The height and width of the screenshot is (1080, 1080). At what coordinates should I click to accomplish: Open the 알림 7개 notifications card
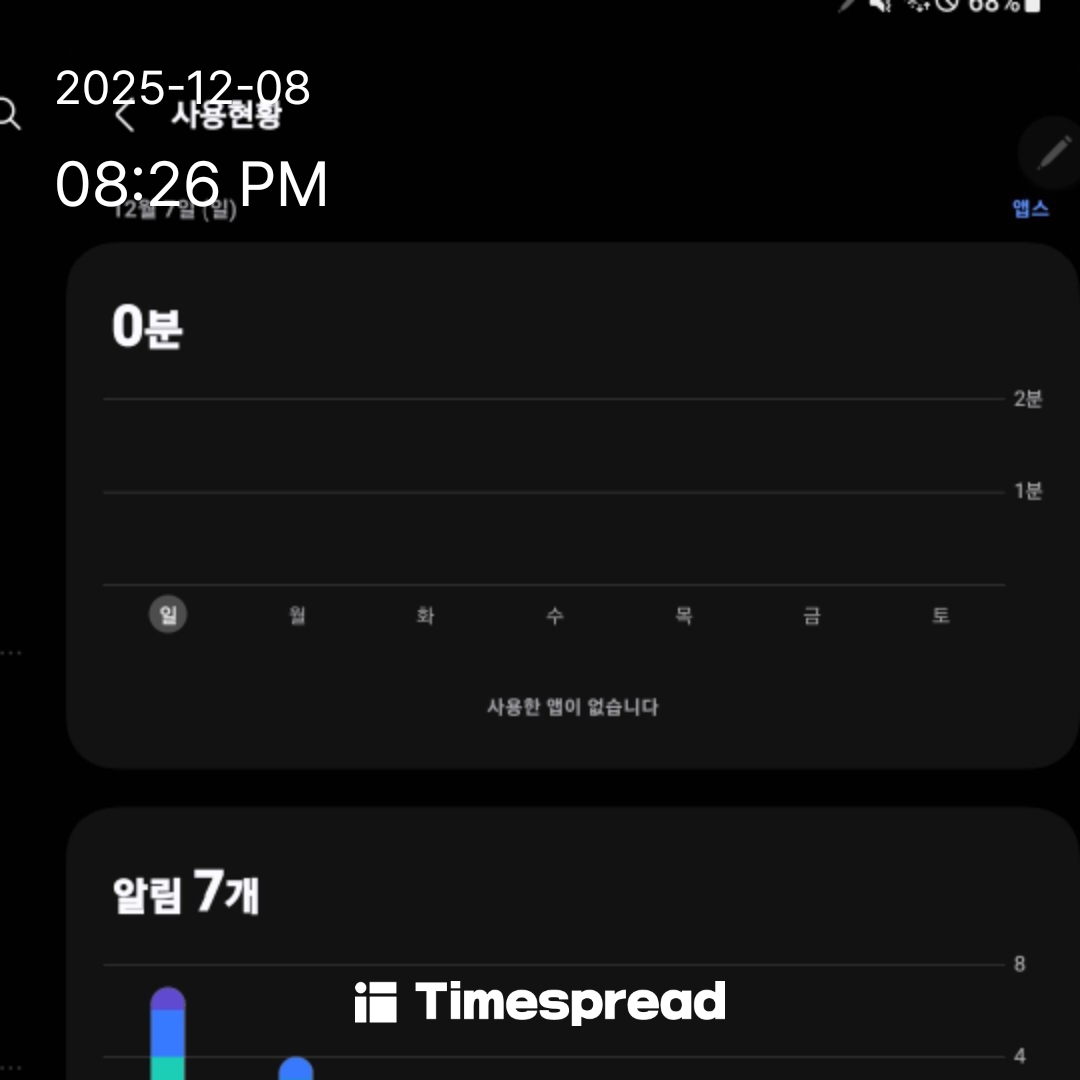coord(186,893)
